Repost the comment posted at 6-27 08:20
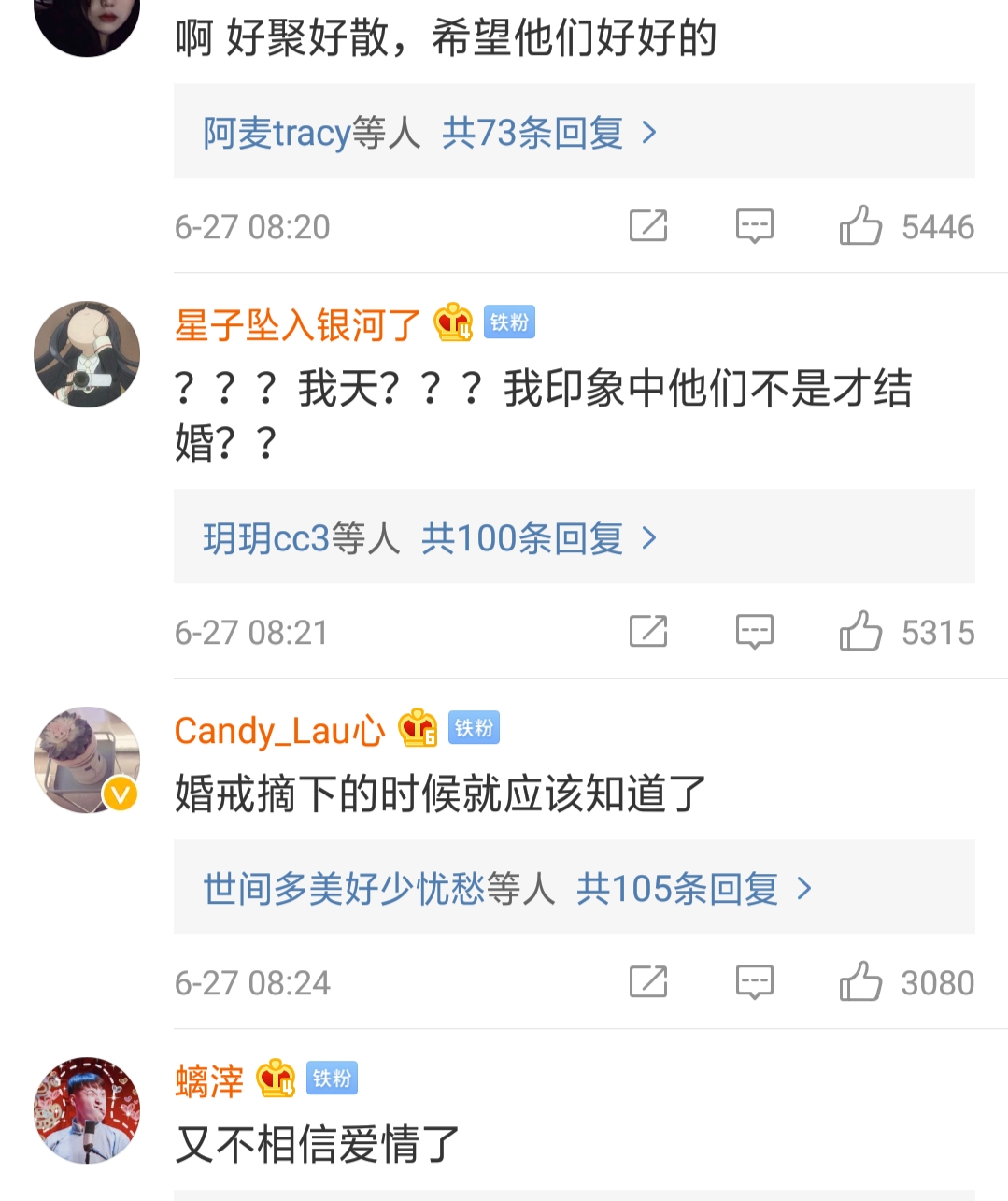Image resolution: width=1008 pixels, height=1201 pixels. click(648, 226)
